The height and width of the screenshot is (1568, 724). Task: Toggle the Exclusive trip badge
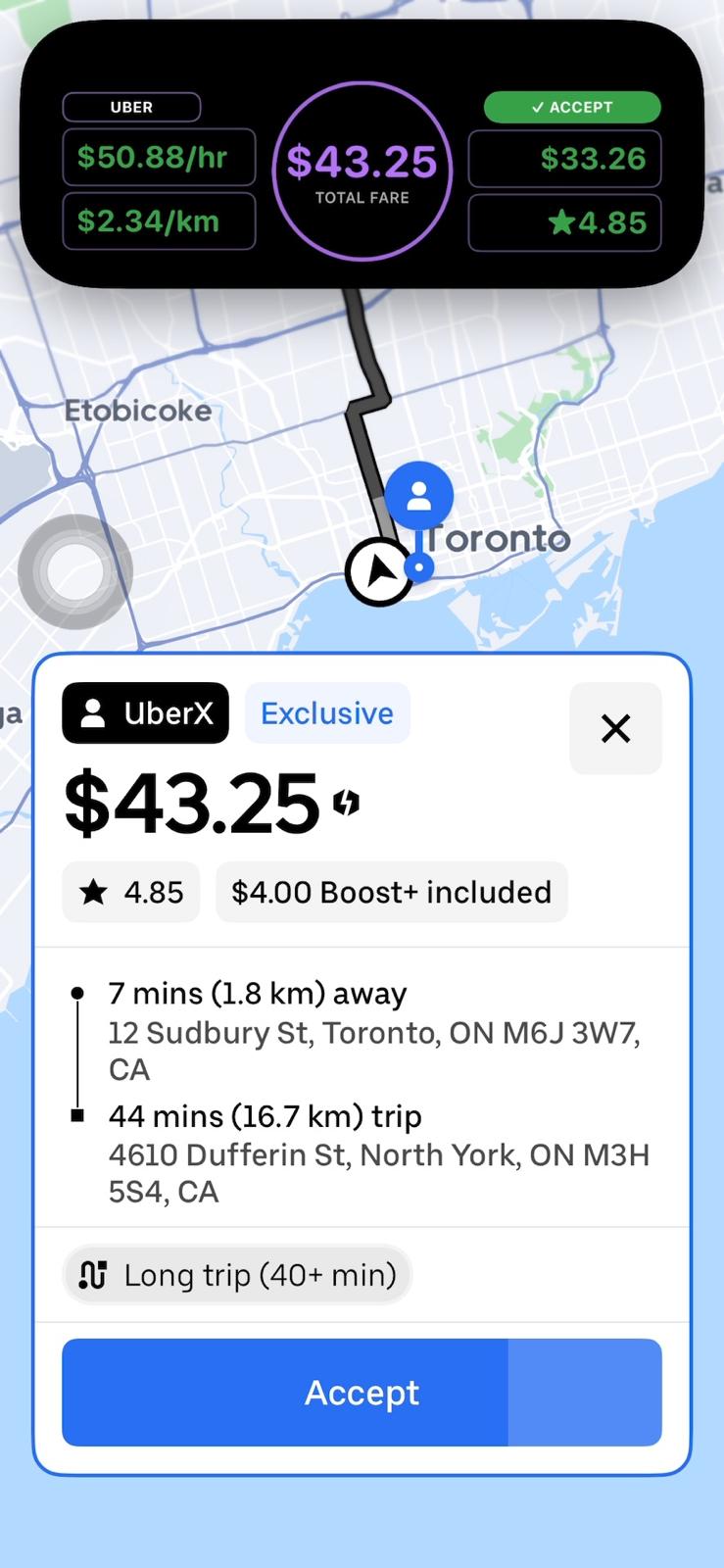[326, 712]
